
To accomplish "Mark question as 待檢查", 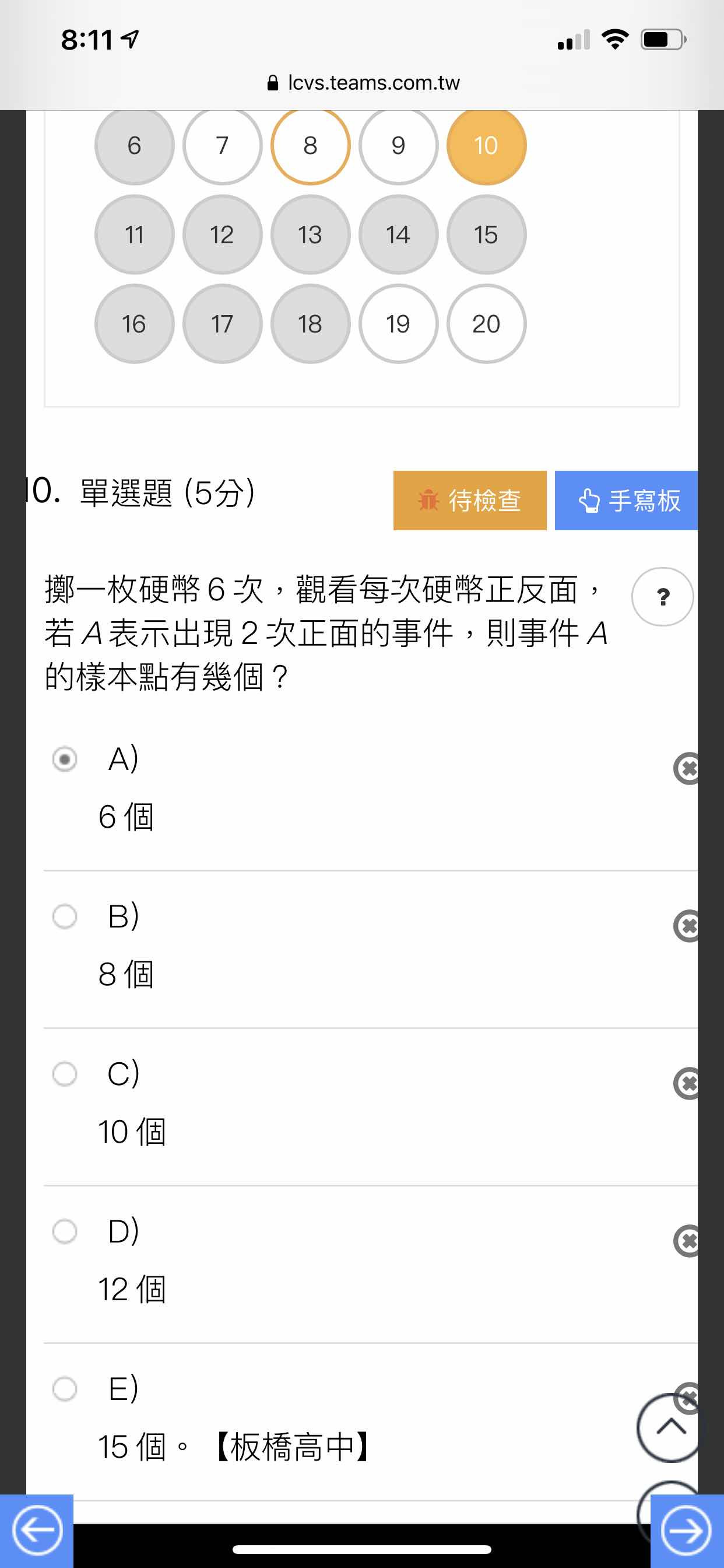I will pyautogui.click(x=470, y=501).
